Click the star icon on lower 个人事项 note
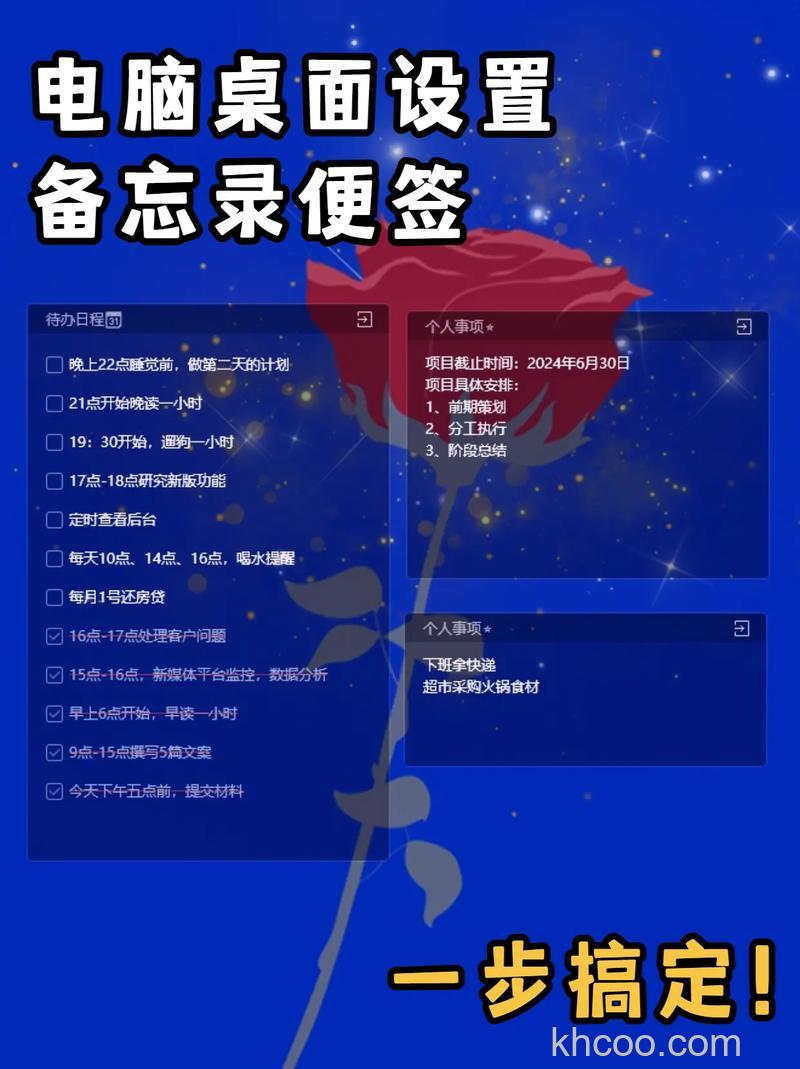Viewport: 800px width, 1069px height. coord(489,629)
